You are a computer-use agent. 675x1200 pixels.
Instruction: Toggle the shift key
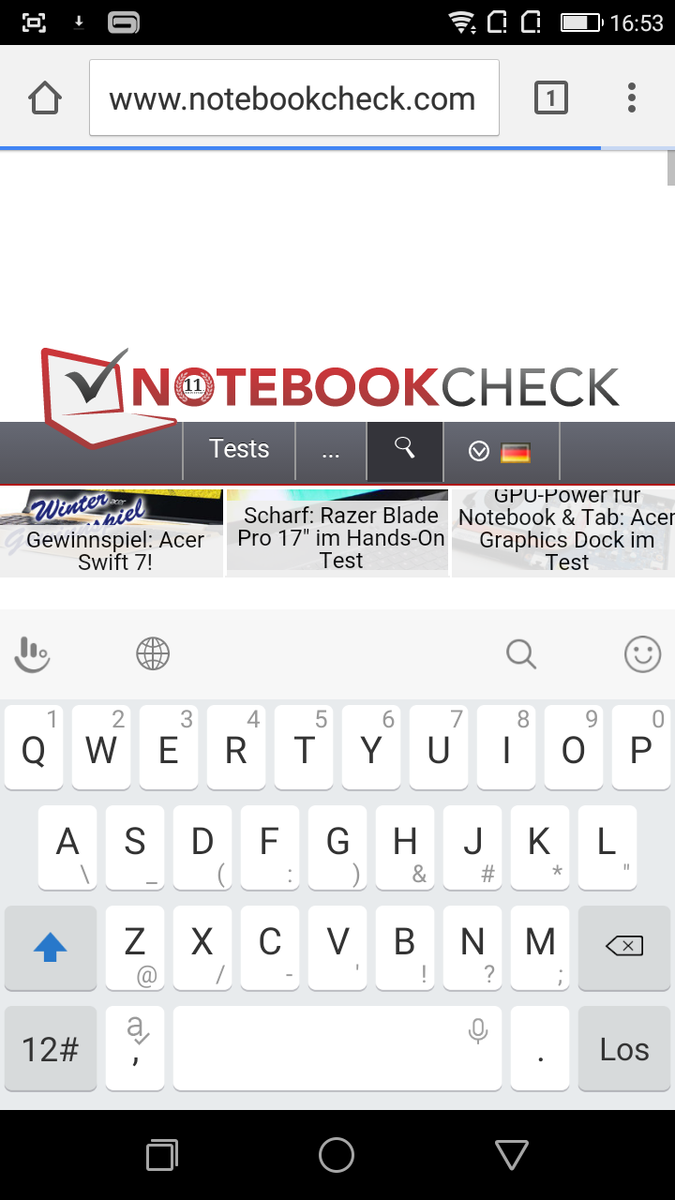pyautogui.click(x=50, y=948)
